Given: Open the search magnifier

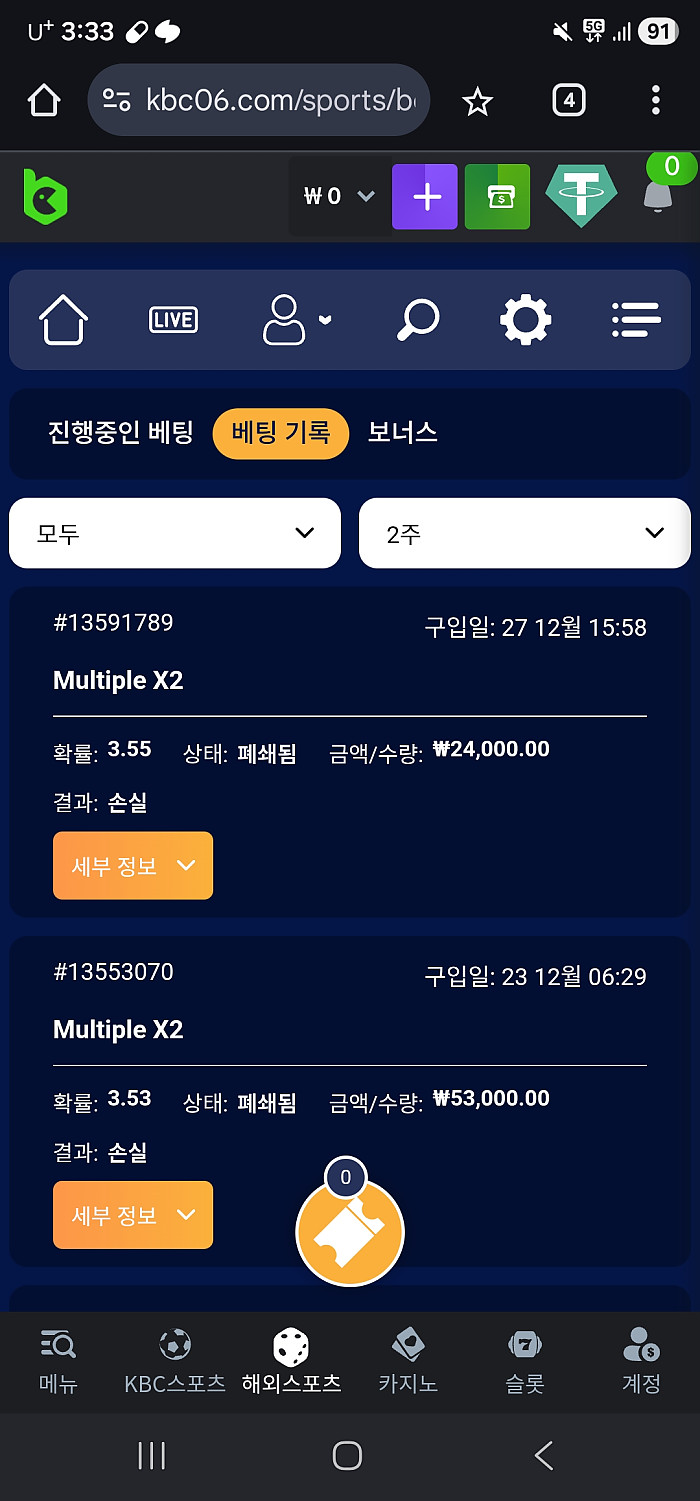Looking at the screenshot, I should pos(417,320).
